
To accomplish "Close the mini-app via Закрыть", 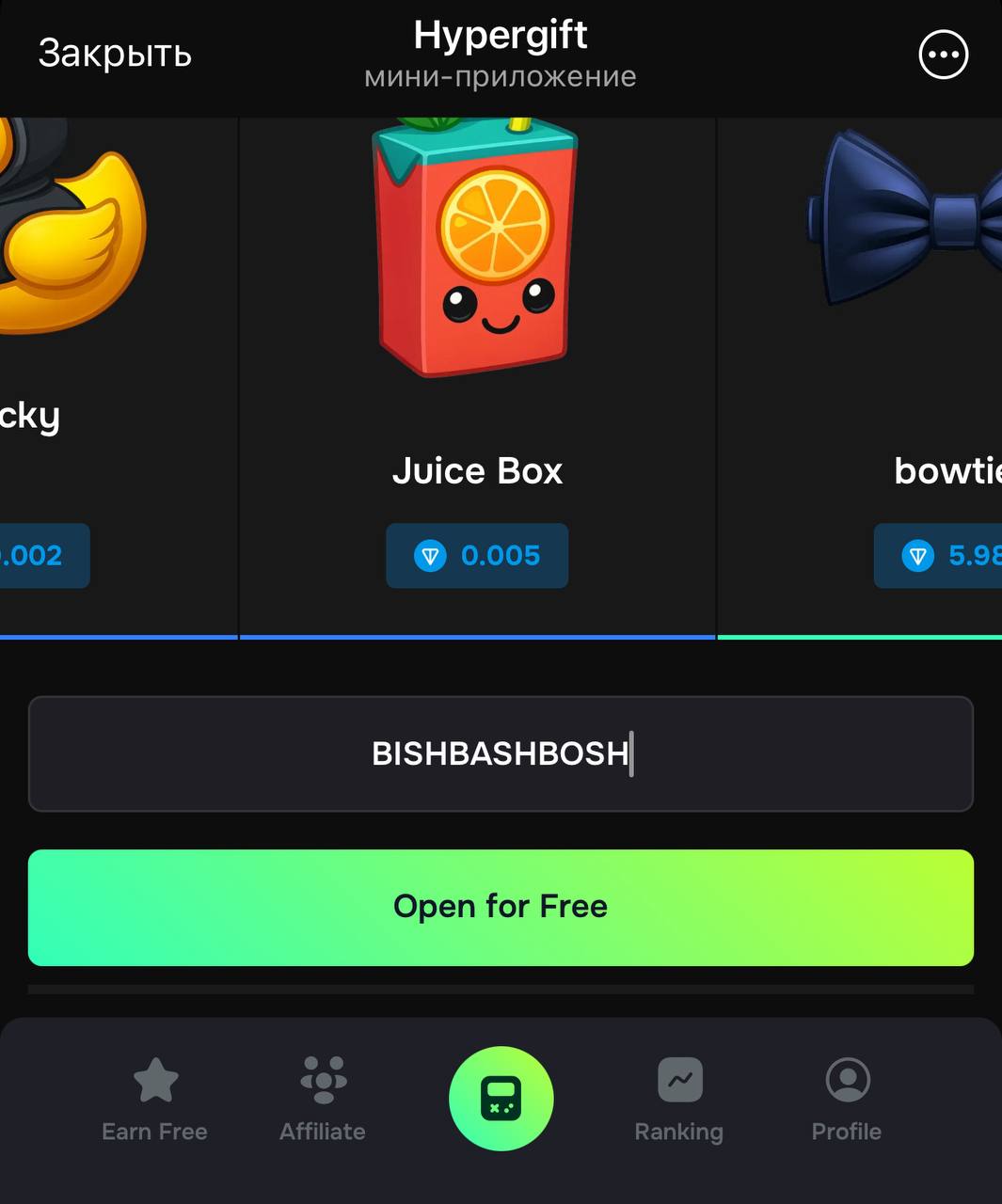I will coord(115,54).
